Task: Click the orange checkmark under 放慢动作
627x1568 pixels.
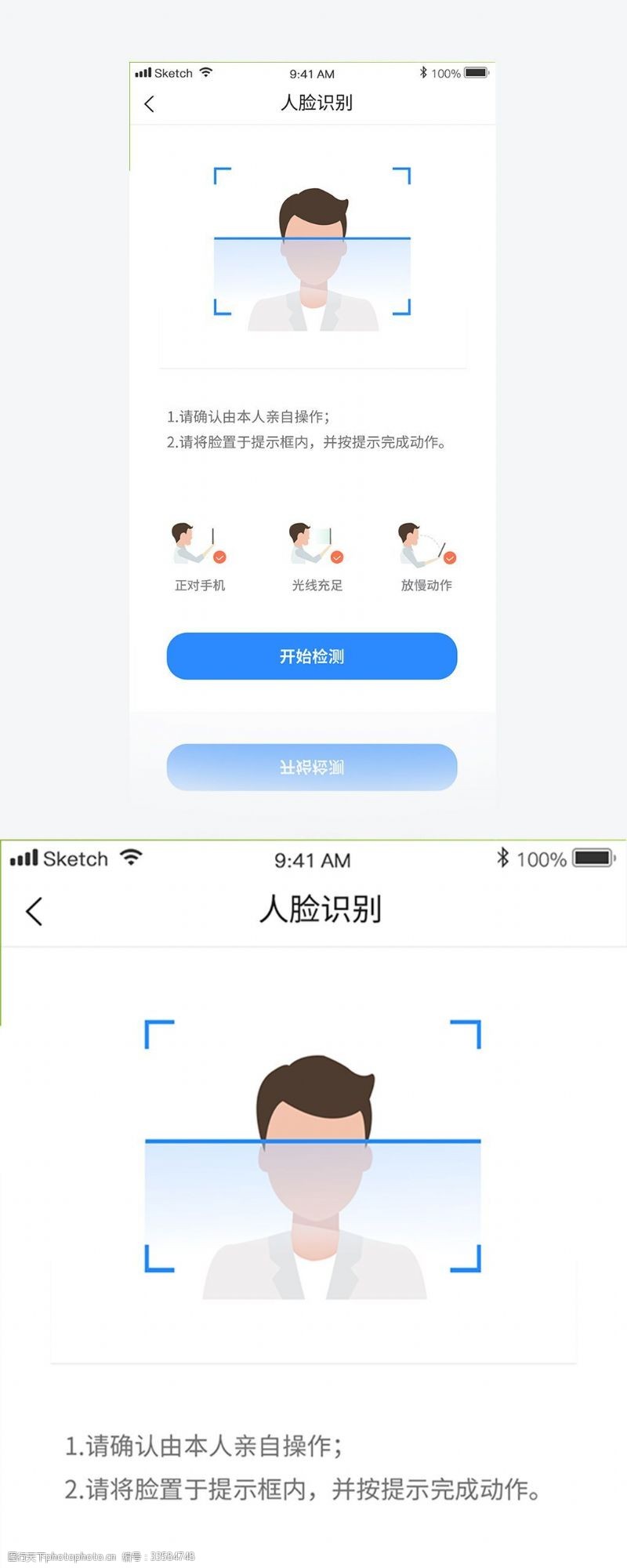Action: pyautogui.click(x=448, y=557)
